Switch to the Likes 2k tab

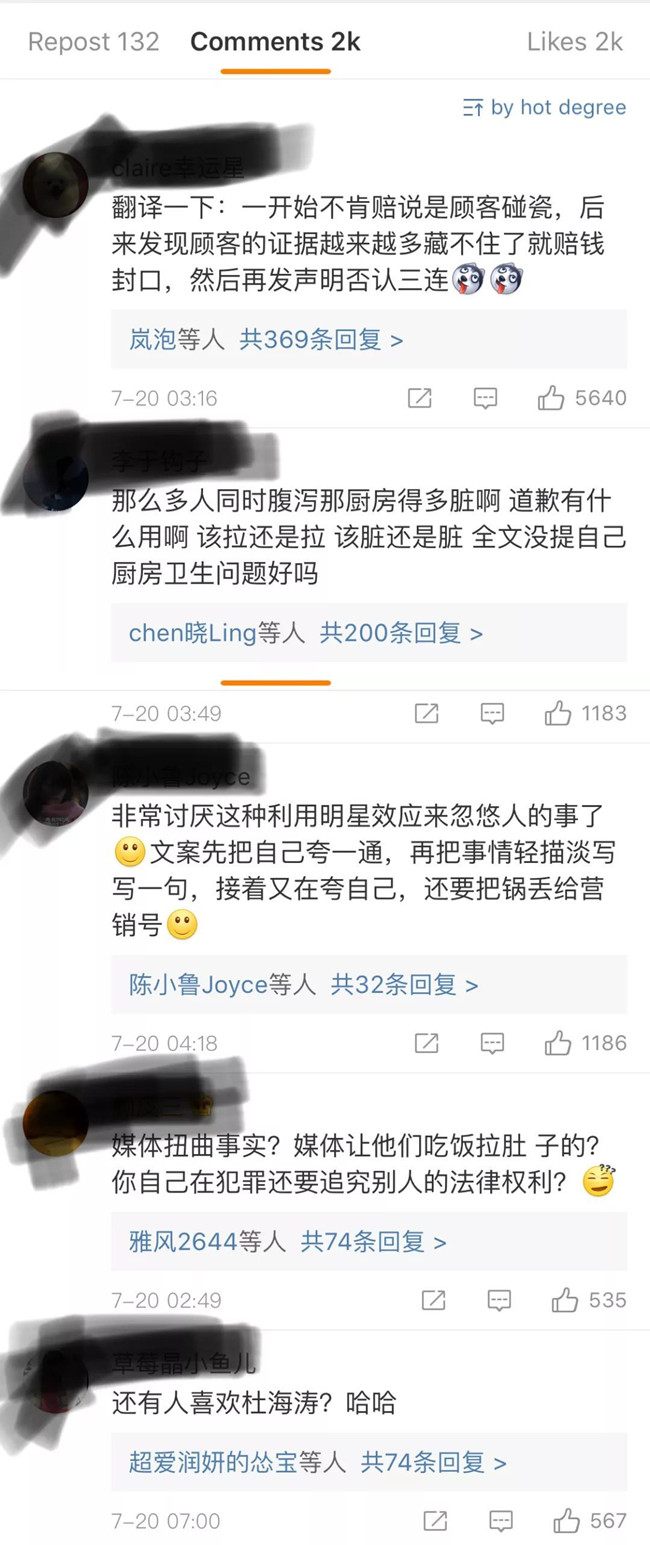tap(574, 42)
